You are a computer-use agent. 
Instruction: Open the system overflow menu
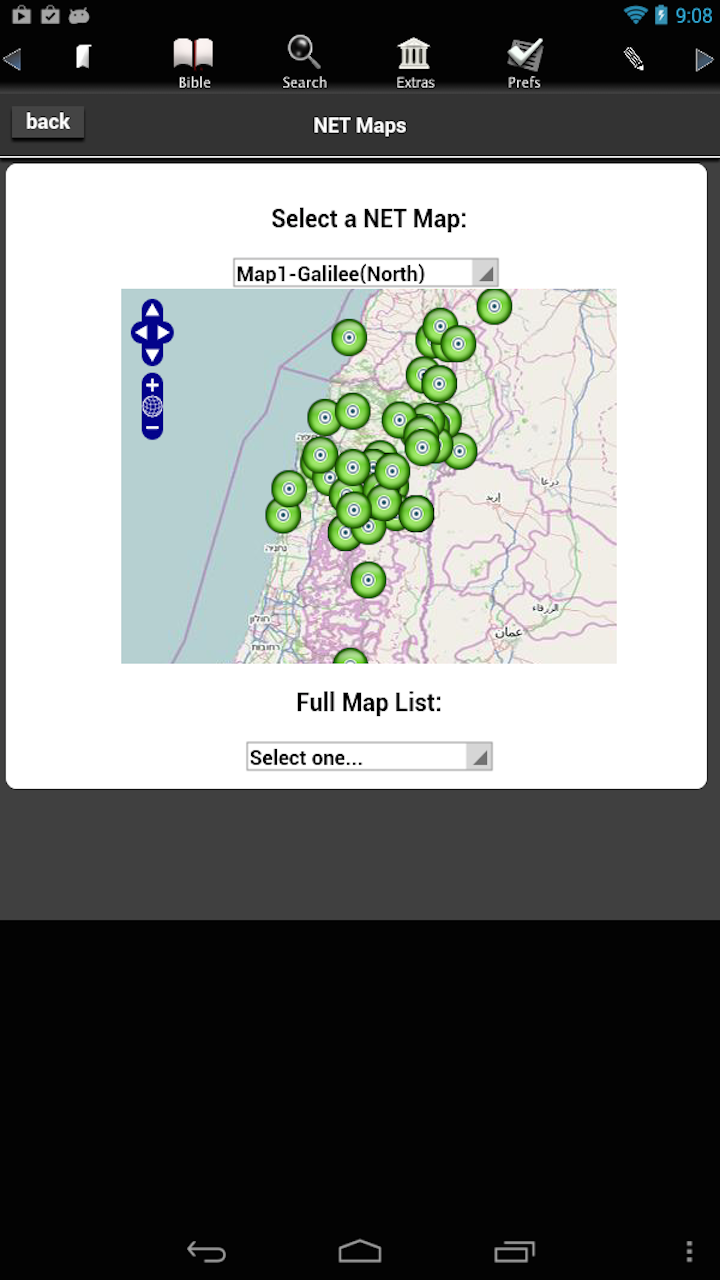coord(689,1251)
